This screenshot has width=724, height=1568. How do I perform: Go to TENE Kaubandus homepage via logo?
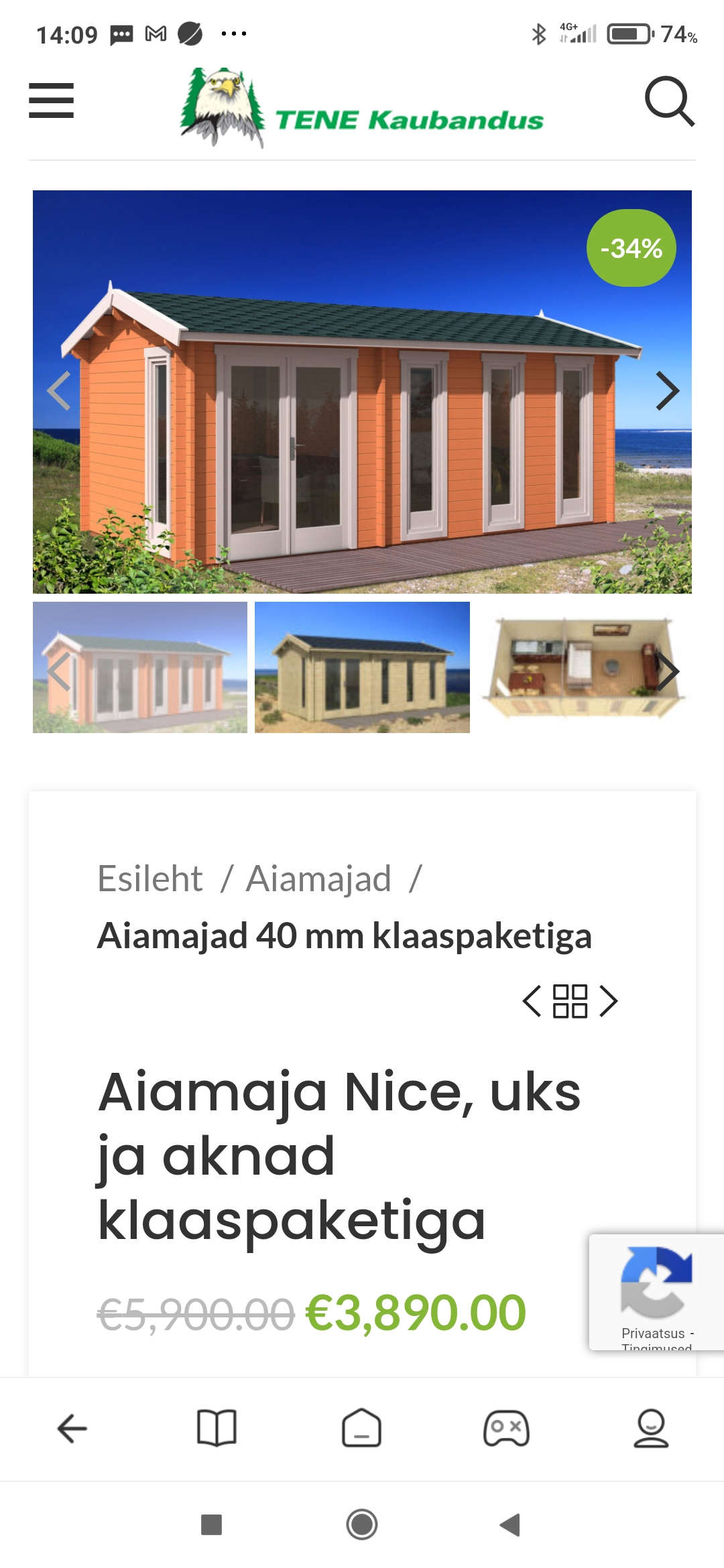coord(362,109)
